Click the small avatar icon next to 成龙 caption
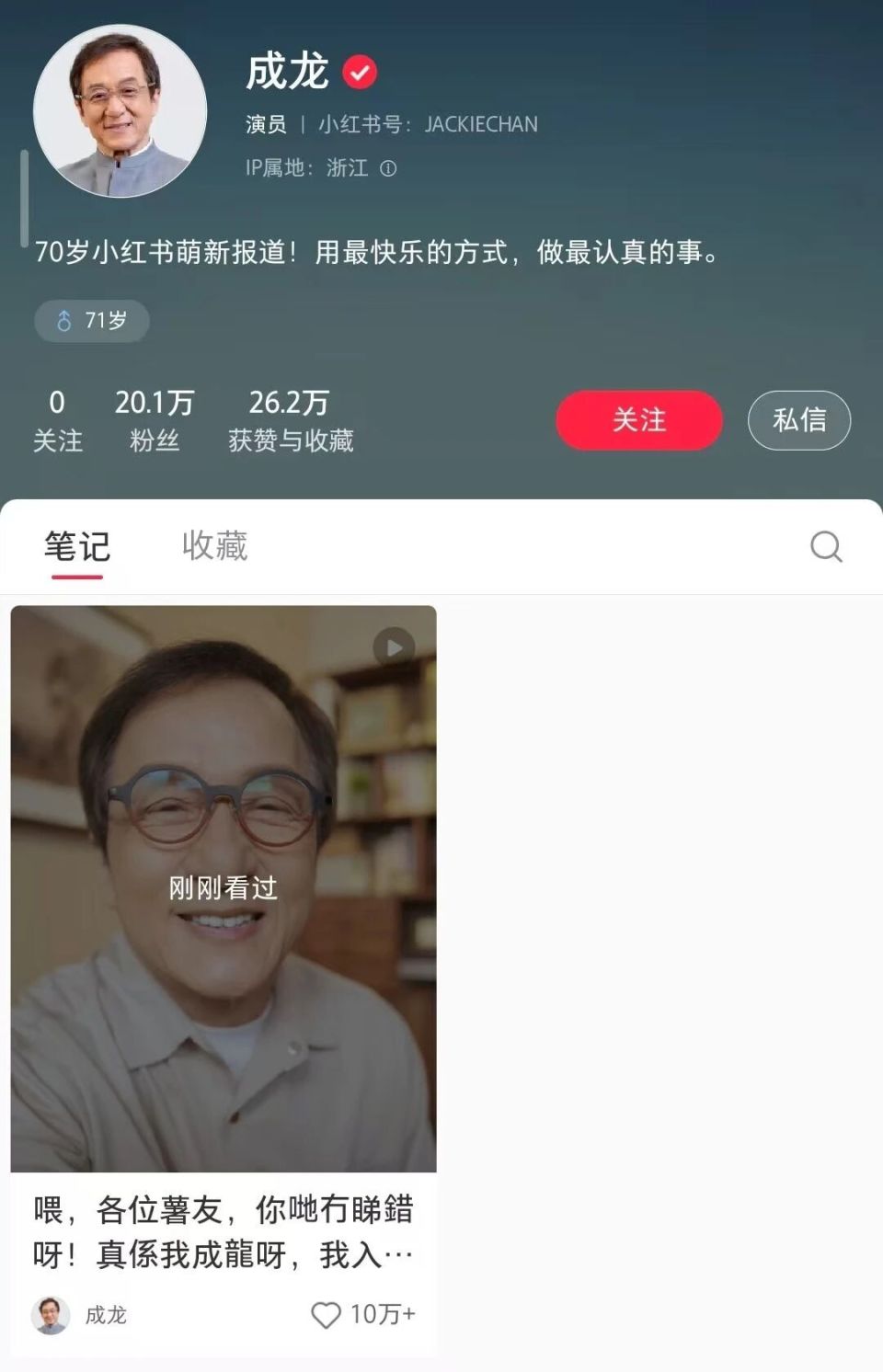 coord(49,1314)
